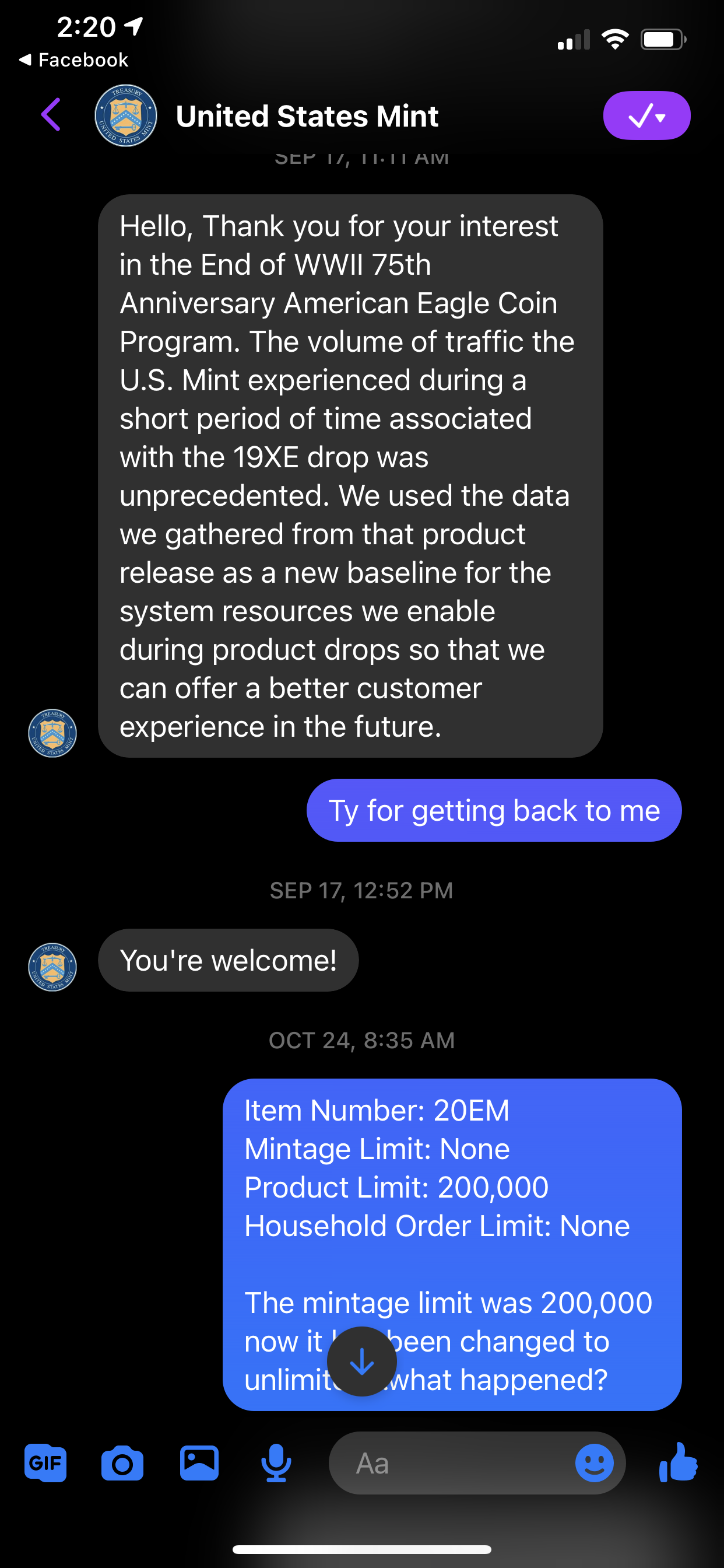724x1568 pixels.
Task: Open United States Mint profile details
Action: 306,116
